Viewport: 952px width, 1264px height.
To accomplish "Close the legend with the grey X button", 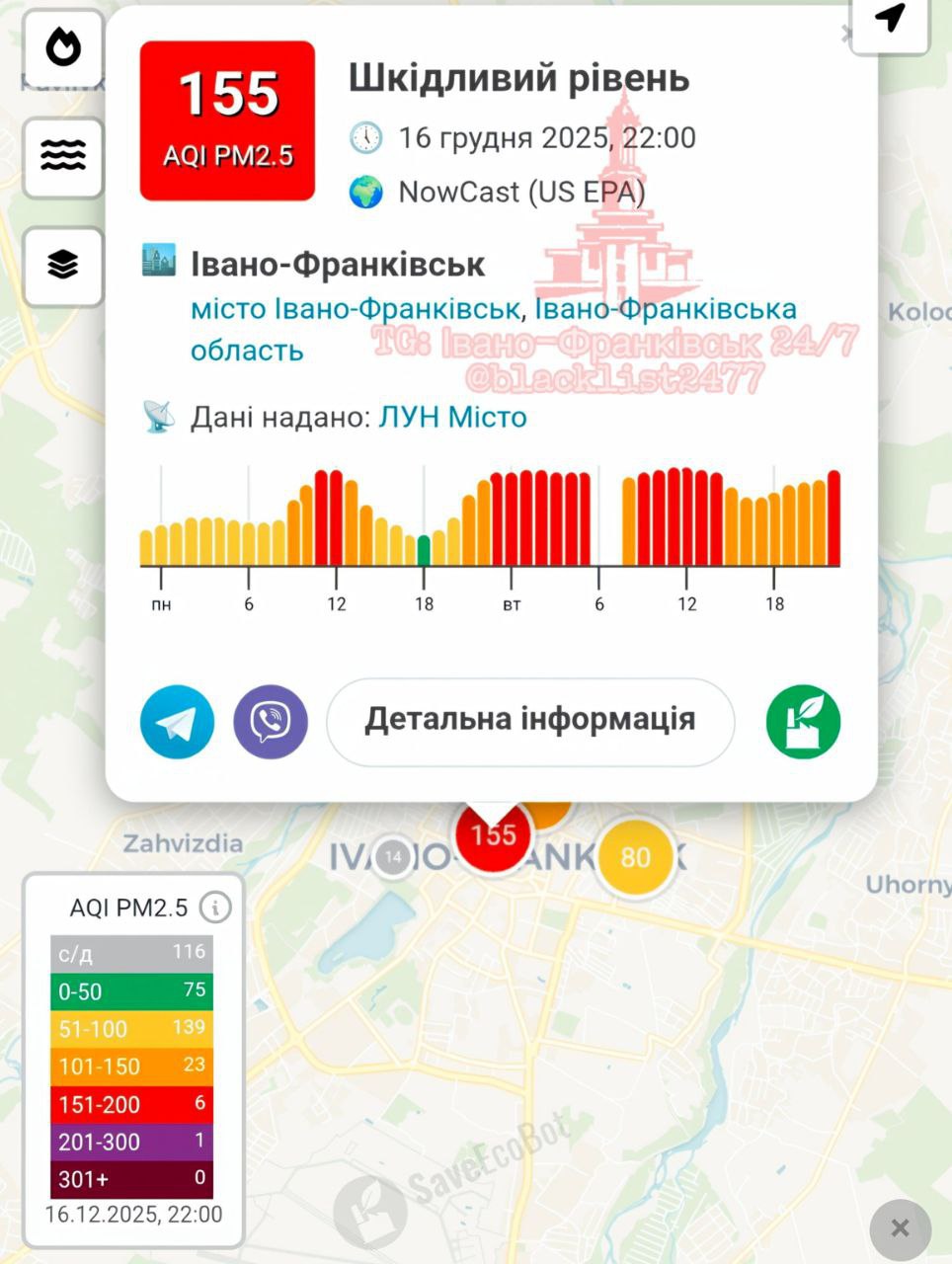I will pyautogui.click(x=900, y=1228).
